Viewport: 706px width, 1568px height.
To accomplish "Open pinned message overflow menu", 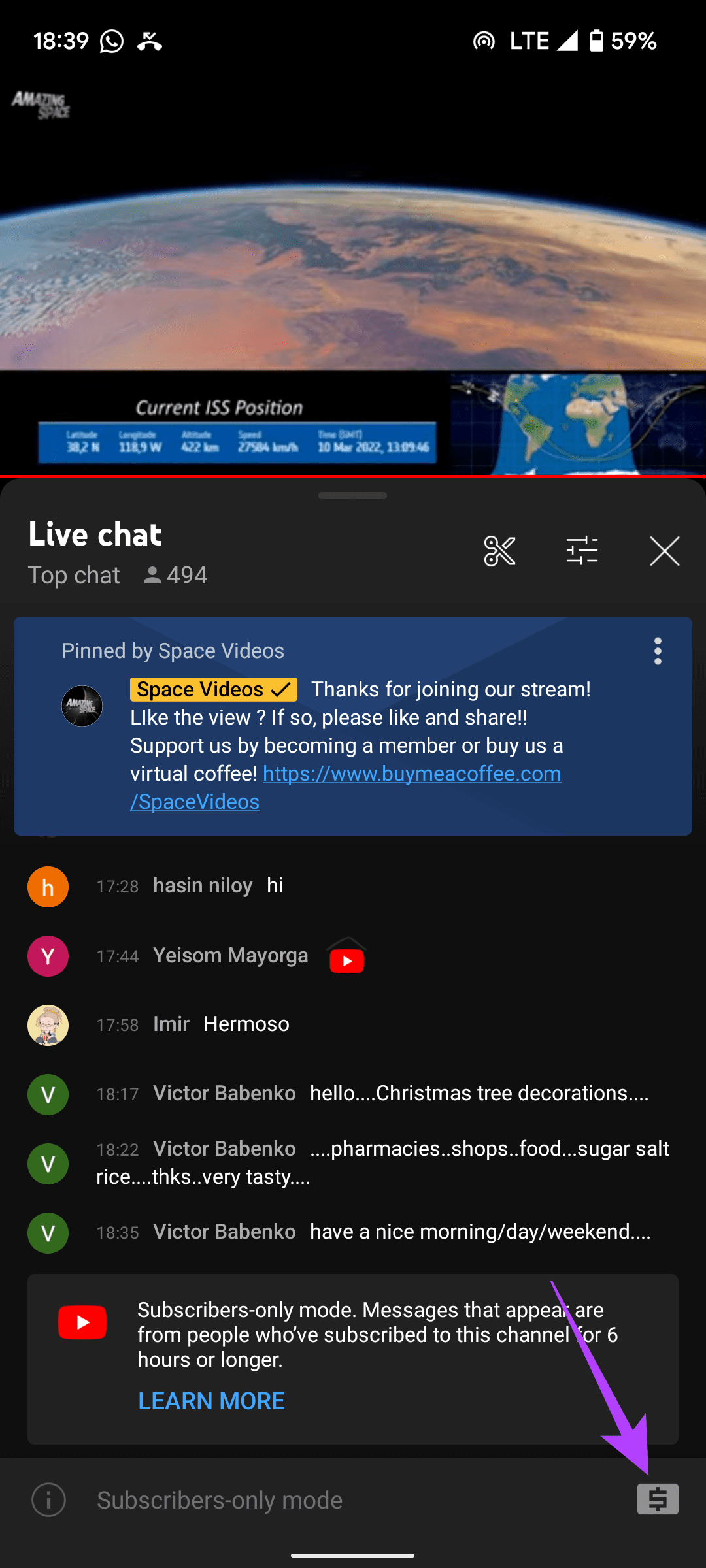I will pos(658,651).
